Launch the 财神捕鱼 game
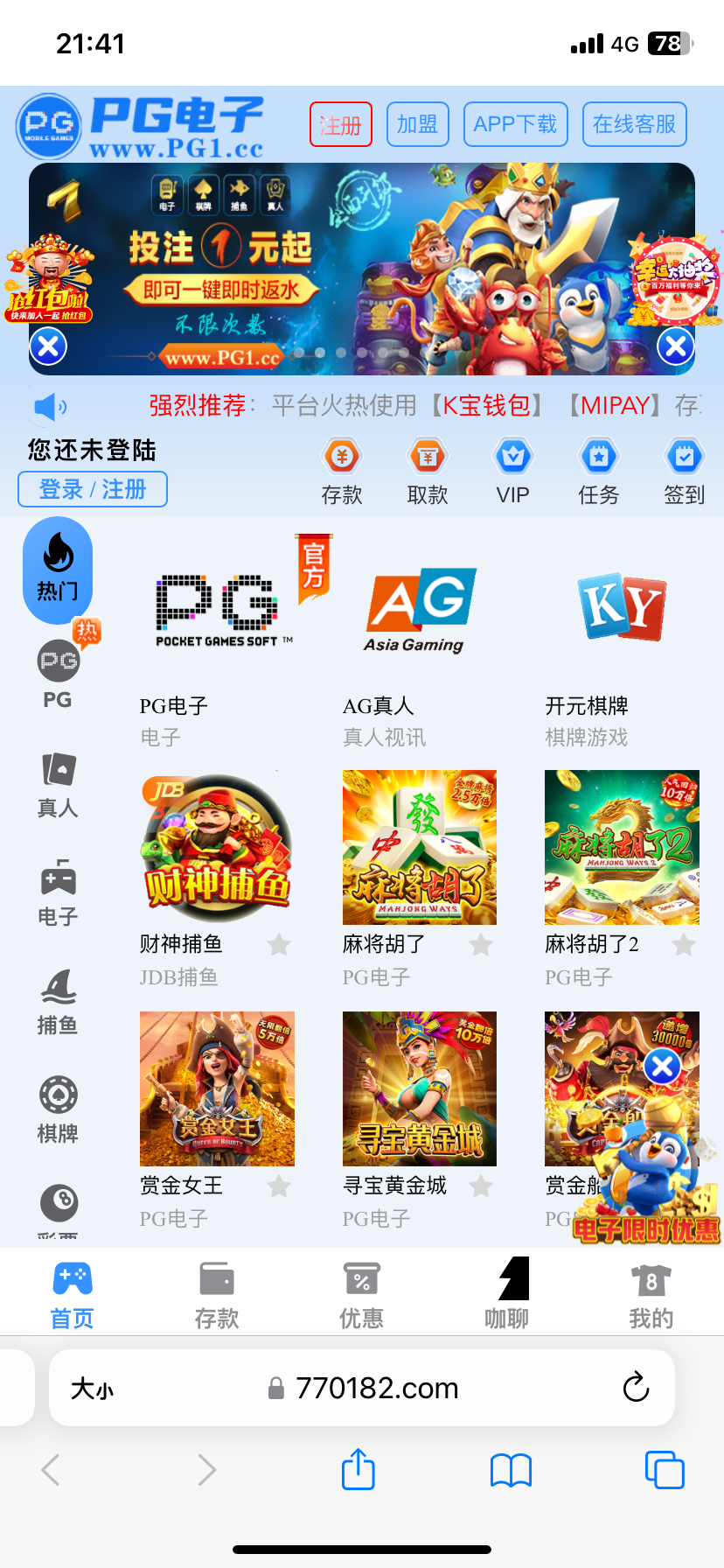This screenshot has width=724, height=1568. [x=217, y=847]
